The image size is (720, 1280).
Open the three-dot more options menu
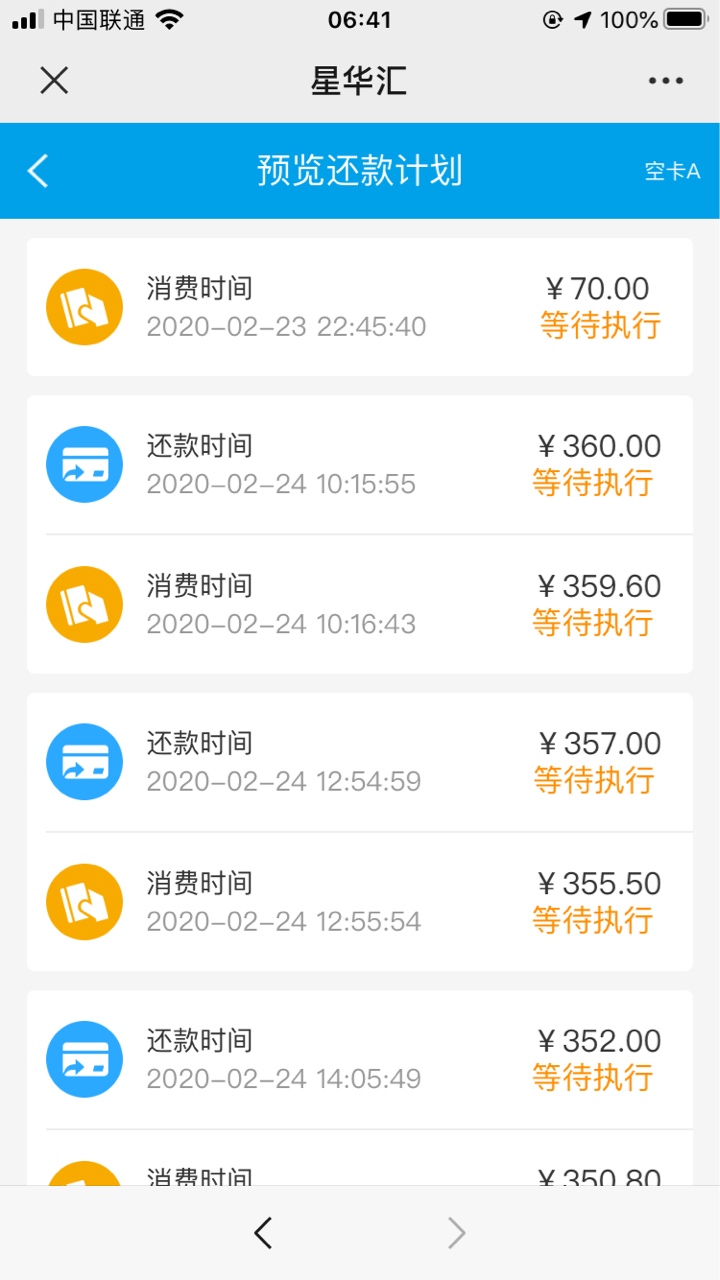pyautogui.click(x=665, y=81)
